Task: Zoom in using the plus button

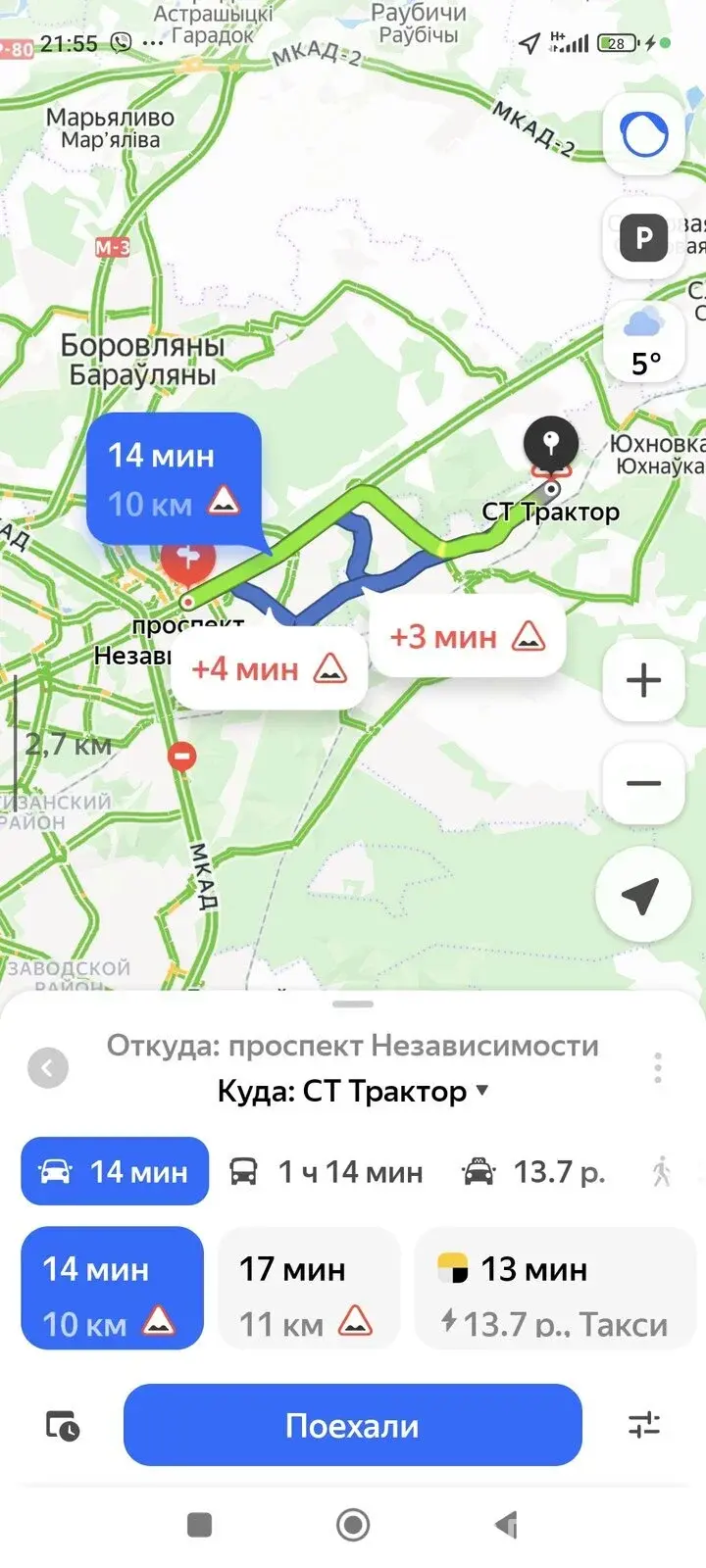Action: (x=642, y=681)
